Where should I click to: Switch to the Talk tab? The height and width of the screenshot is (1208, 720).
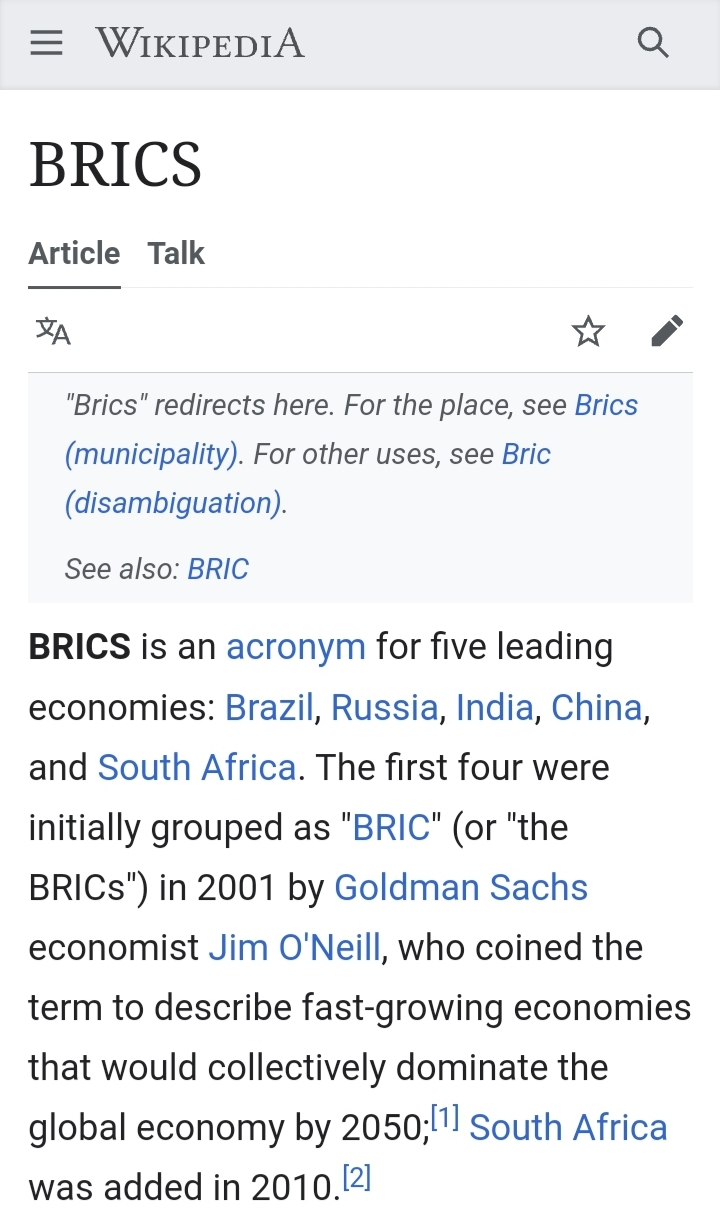point(176,253)
